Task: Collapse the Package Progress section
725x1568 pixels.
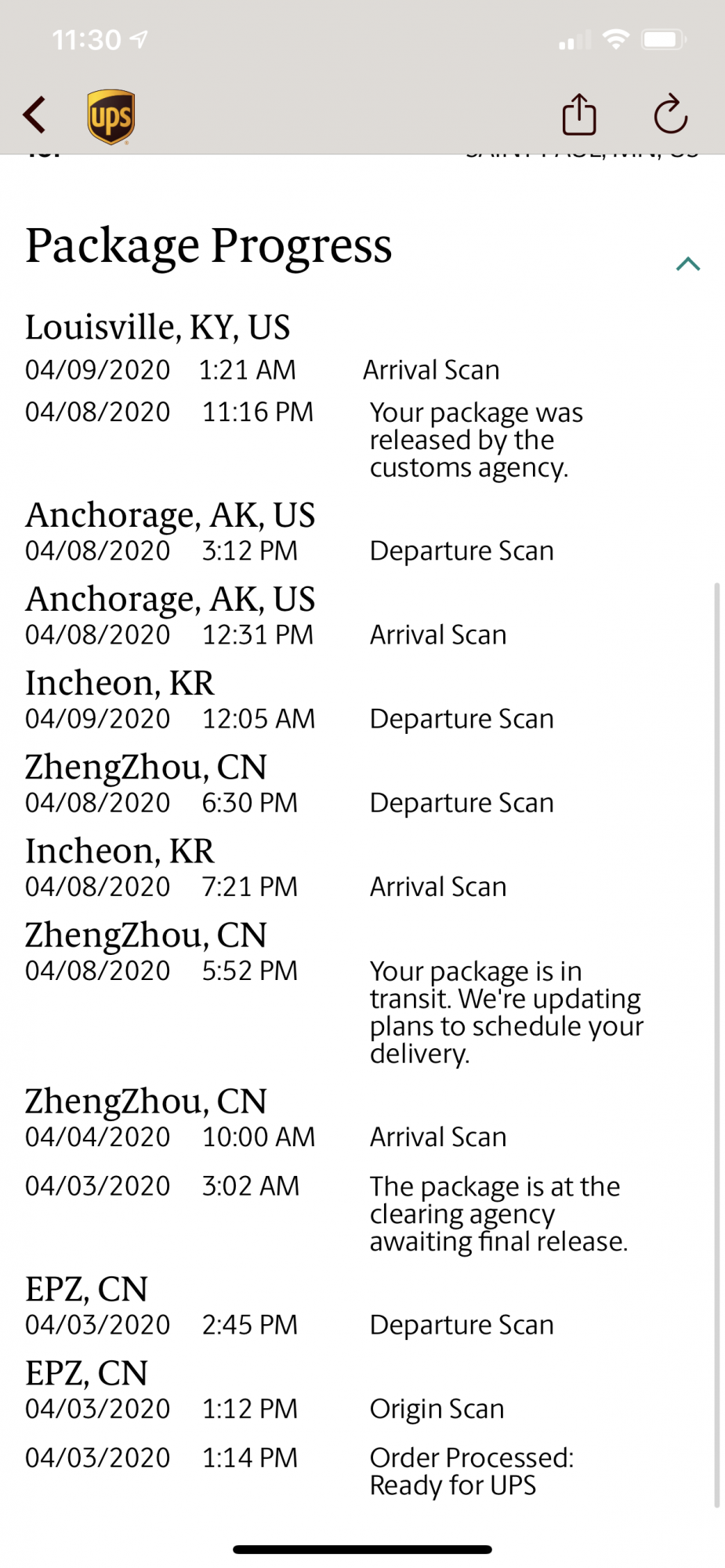Action: [687, 264]
